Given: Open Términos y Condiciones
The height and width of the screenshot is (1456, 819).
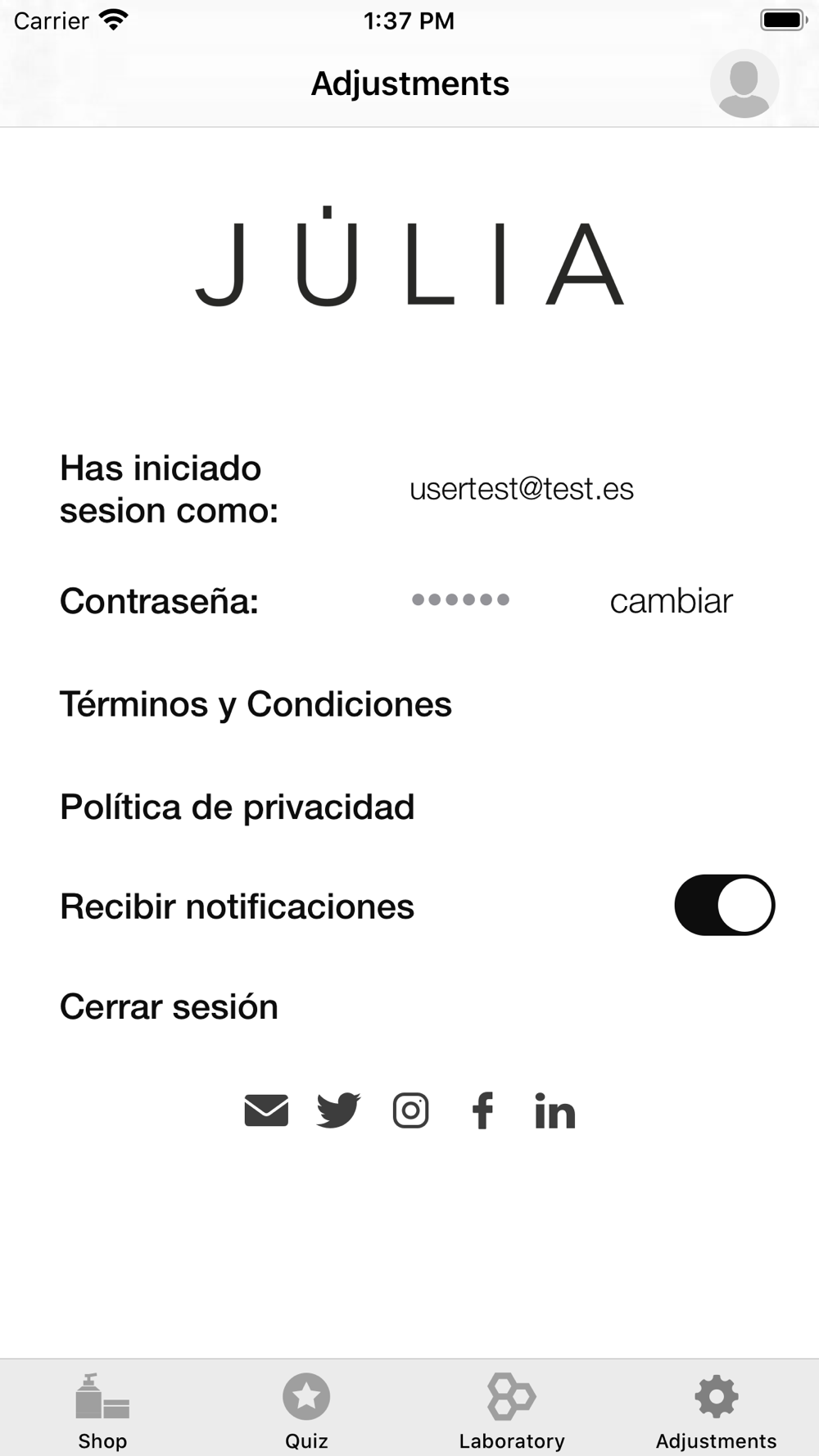Looking at the screenshot, I should [x=256, y=704].
